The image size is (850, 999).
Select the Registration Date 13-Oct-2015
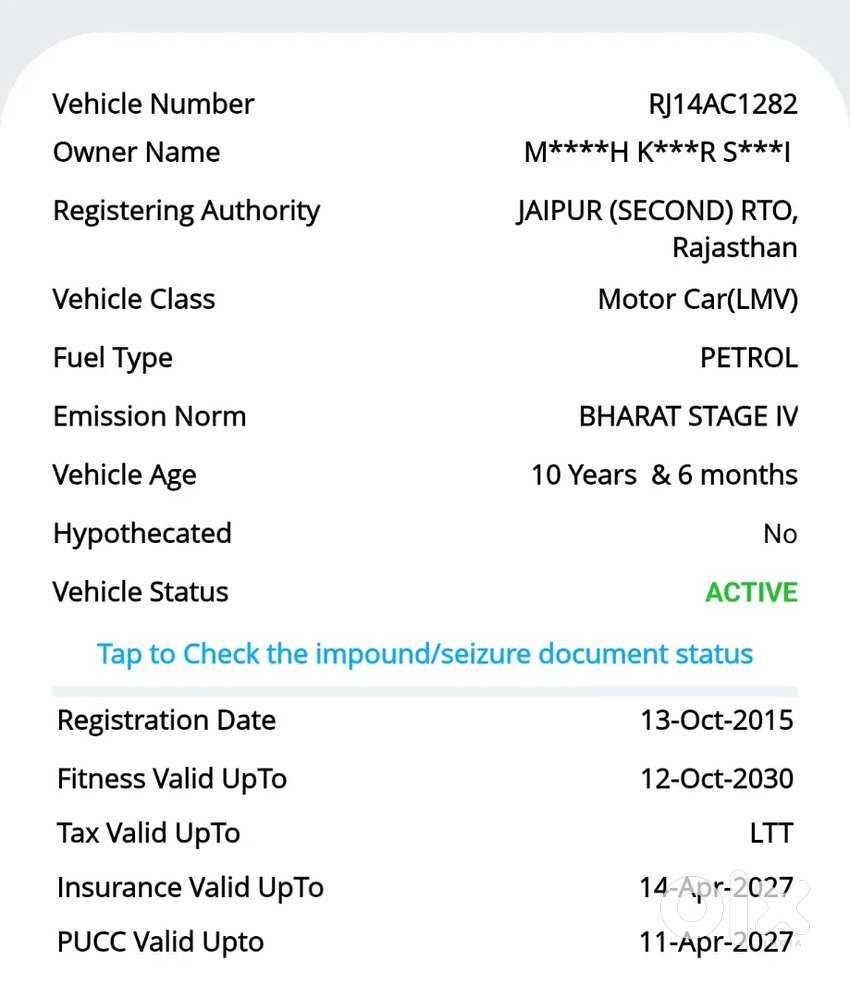[x=717, y=720]
